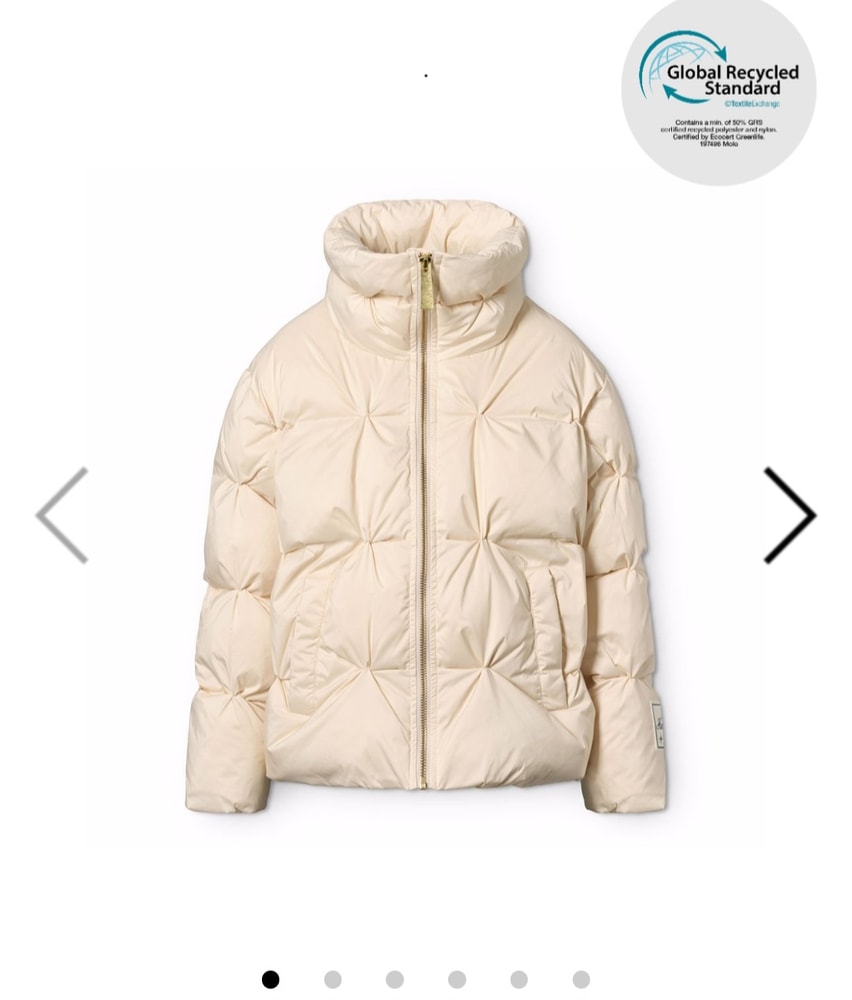Jump to the fourth image dot
The width and height of the screenshot is (852, 1000).
click(457, 979)
